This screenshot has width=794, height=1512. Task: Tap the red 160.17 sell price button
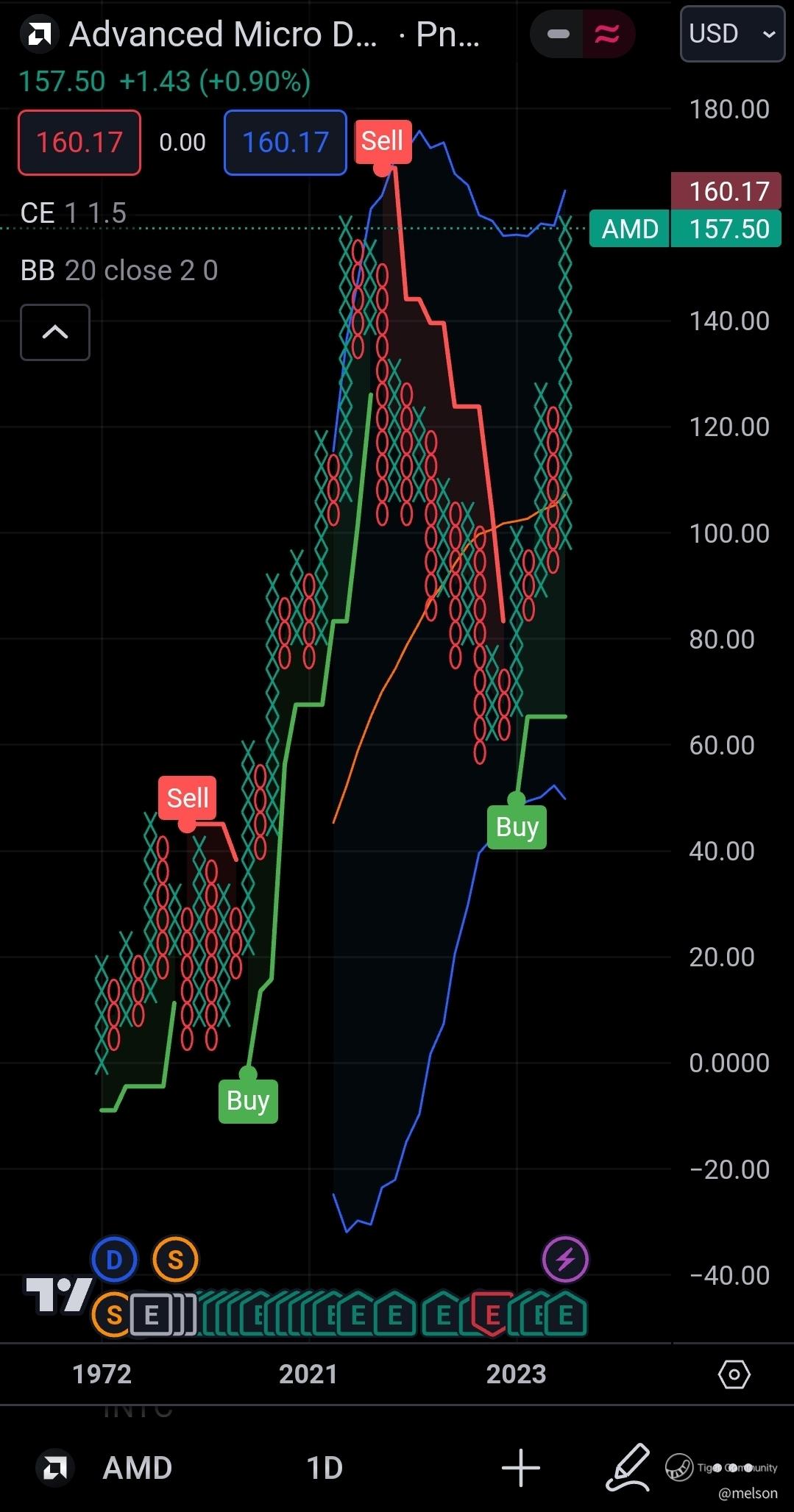coord(79,143)
